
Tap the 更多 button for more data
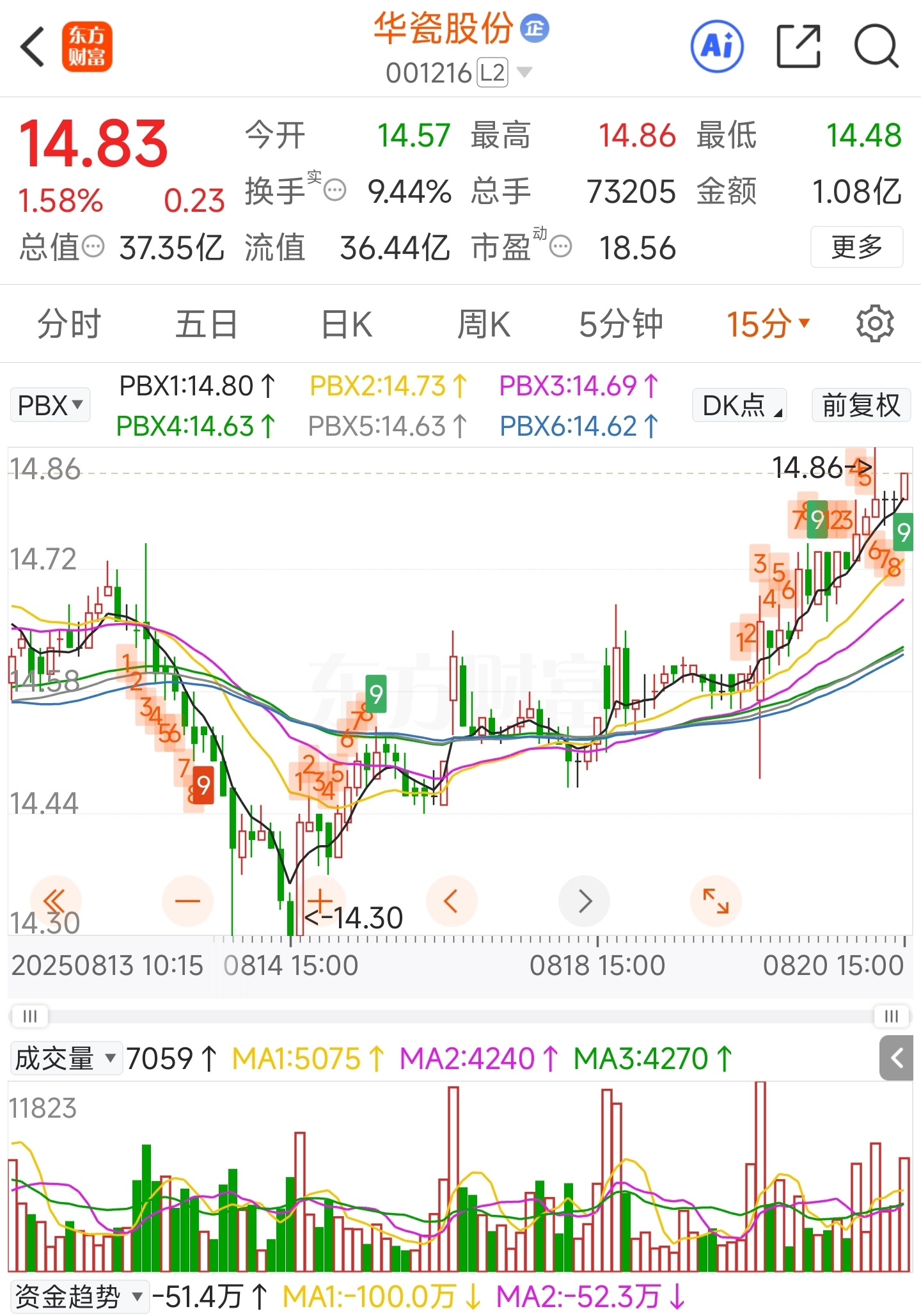click(856, 247)
